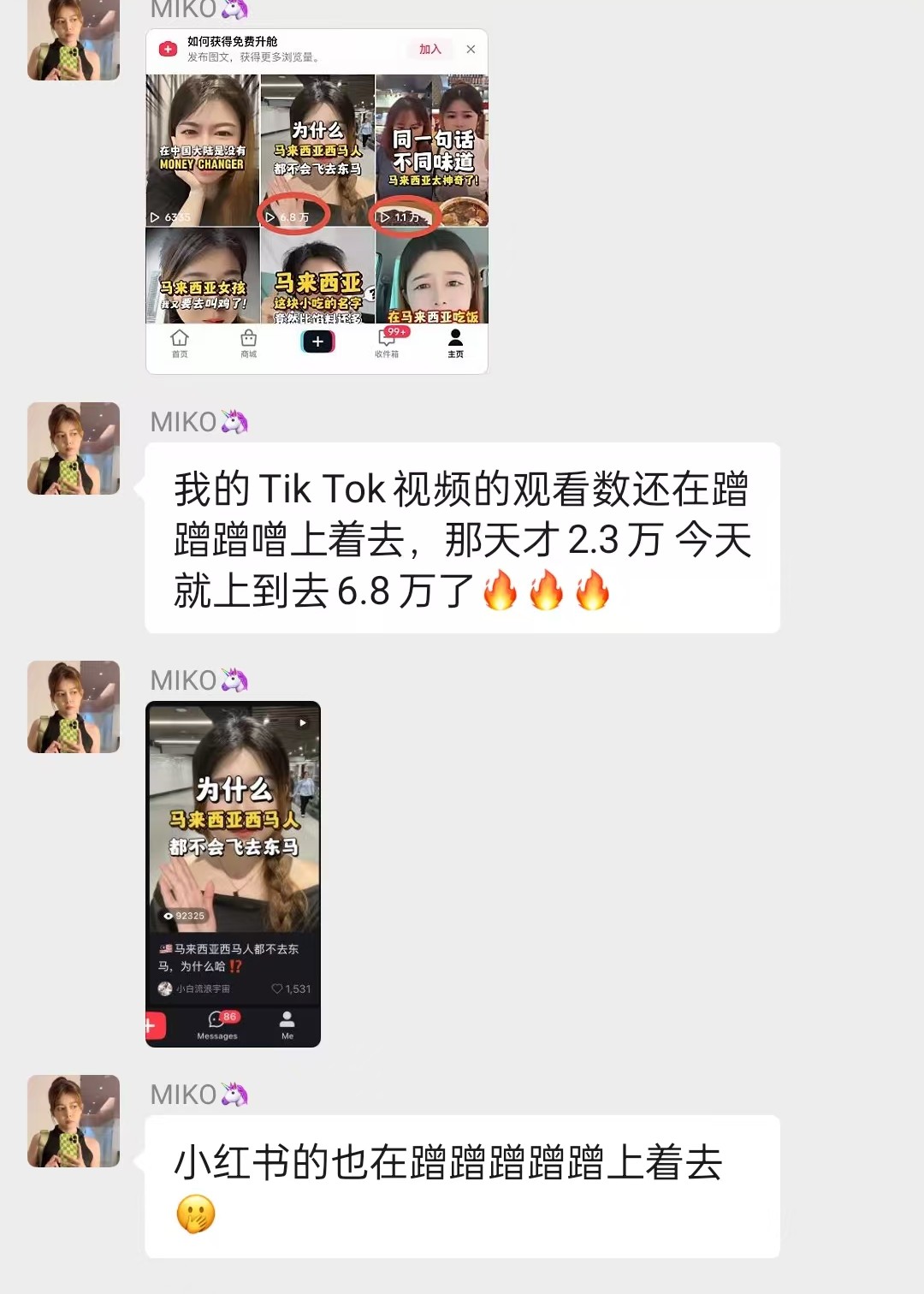Tap the play arrow on the embedded video

point(304,722)
